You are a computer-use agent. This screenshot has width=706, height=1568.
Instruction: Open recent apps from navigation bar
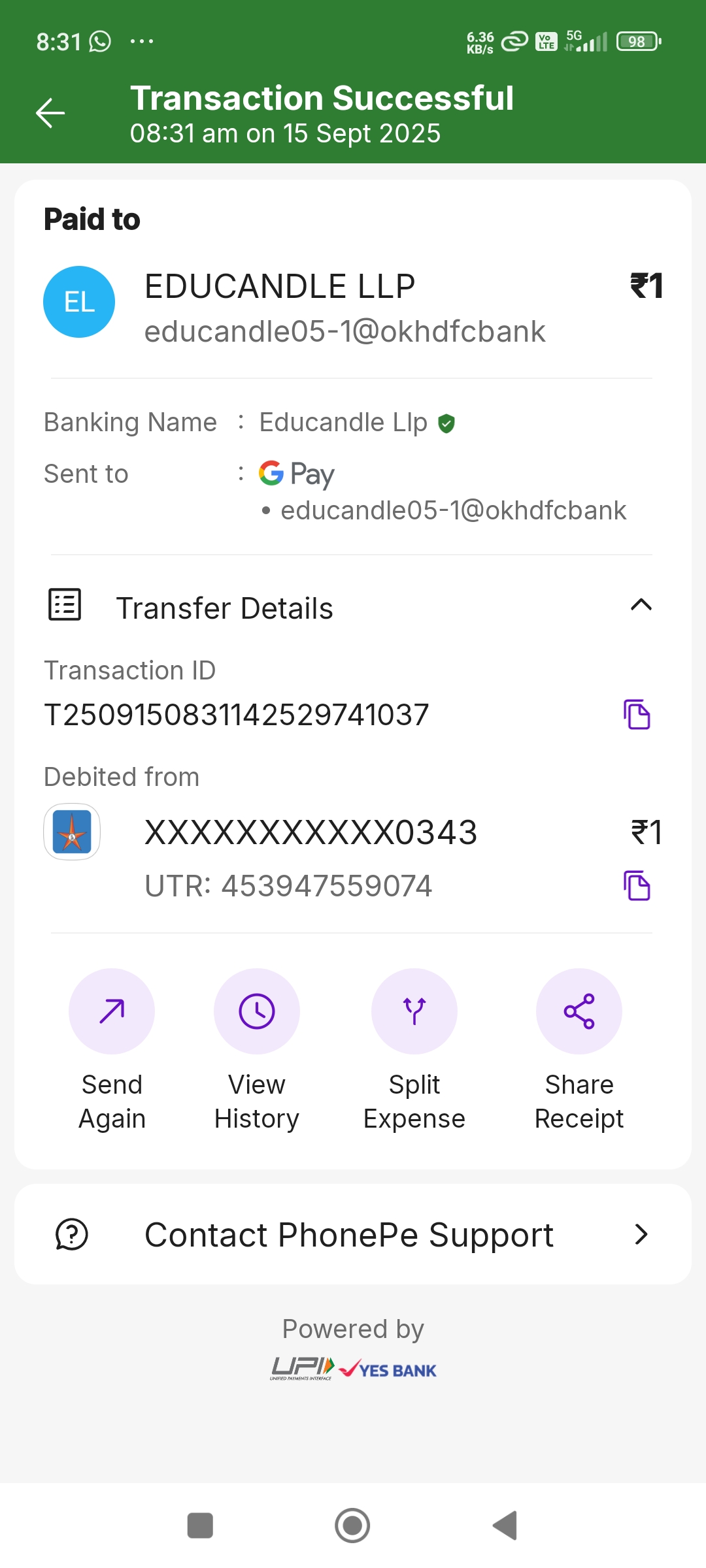[x=200, y=1526]
